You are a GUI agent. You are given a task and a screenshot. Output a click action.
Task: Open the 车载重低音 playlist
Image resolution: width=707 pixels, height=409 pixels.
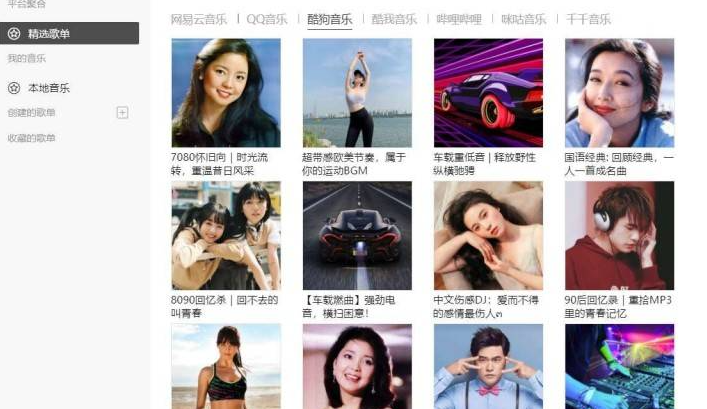pos(487,93)
